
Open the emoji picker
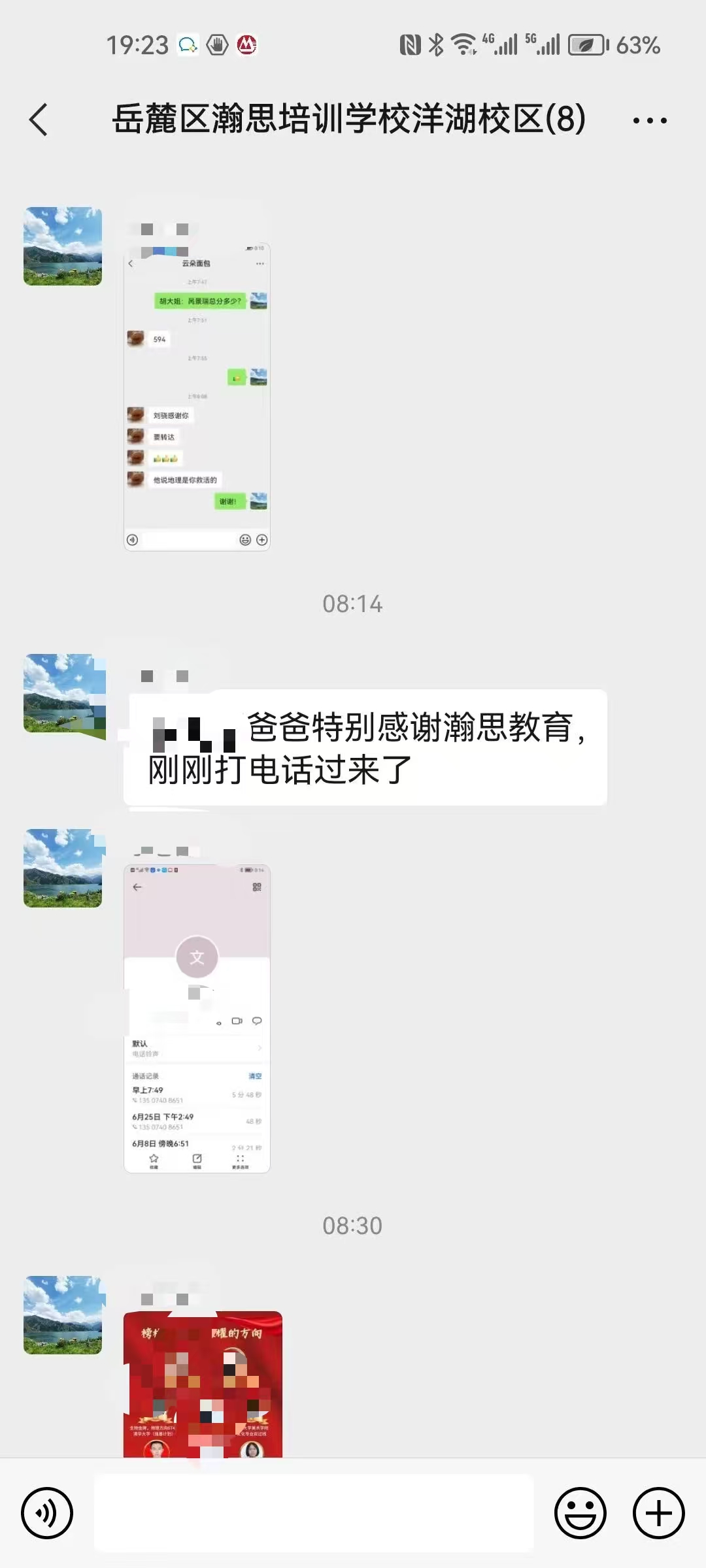pyautogui.click(x=580, y=1512)
